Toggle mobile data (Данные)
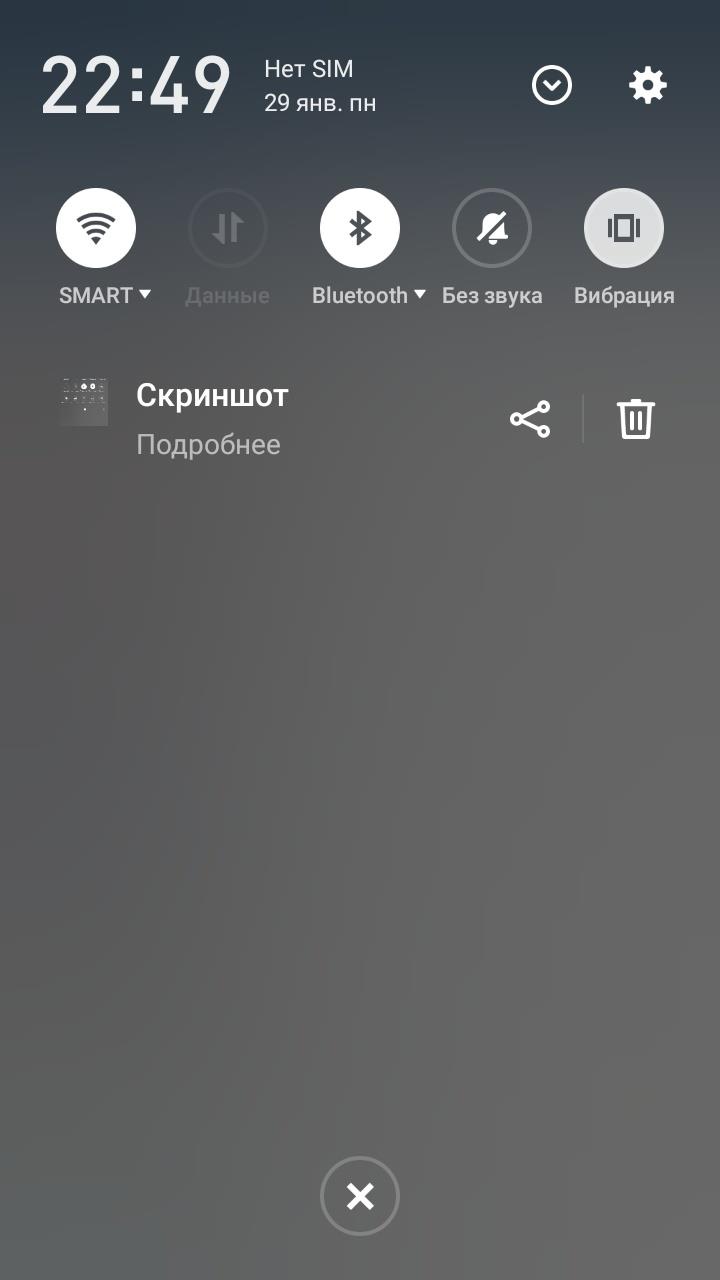This screenshot has height=1280, width=720. pyautogui.click(x=228, y=228)
